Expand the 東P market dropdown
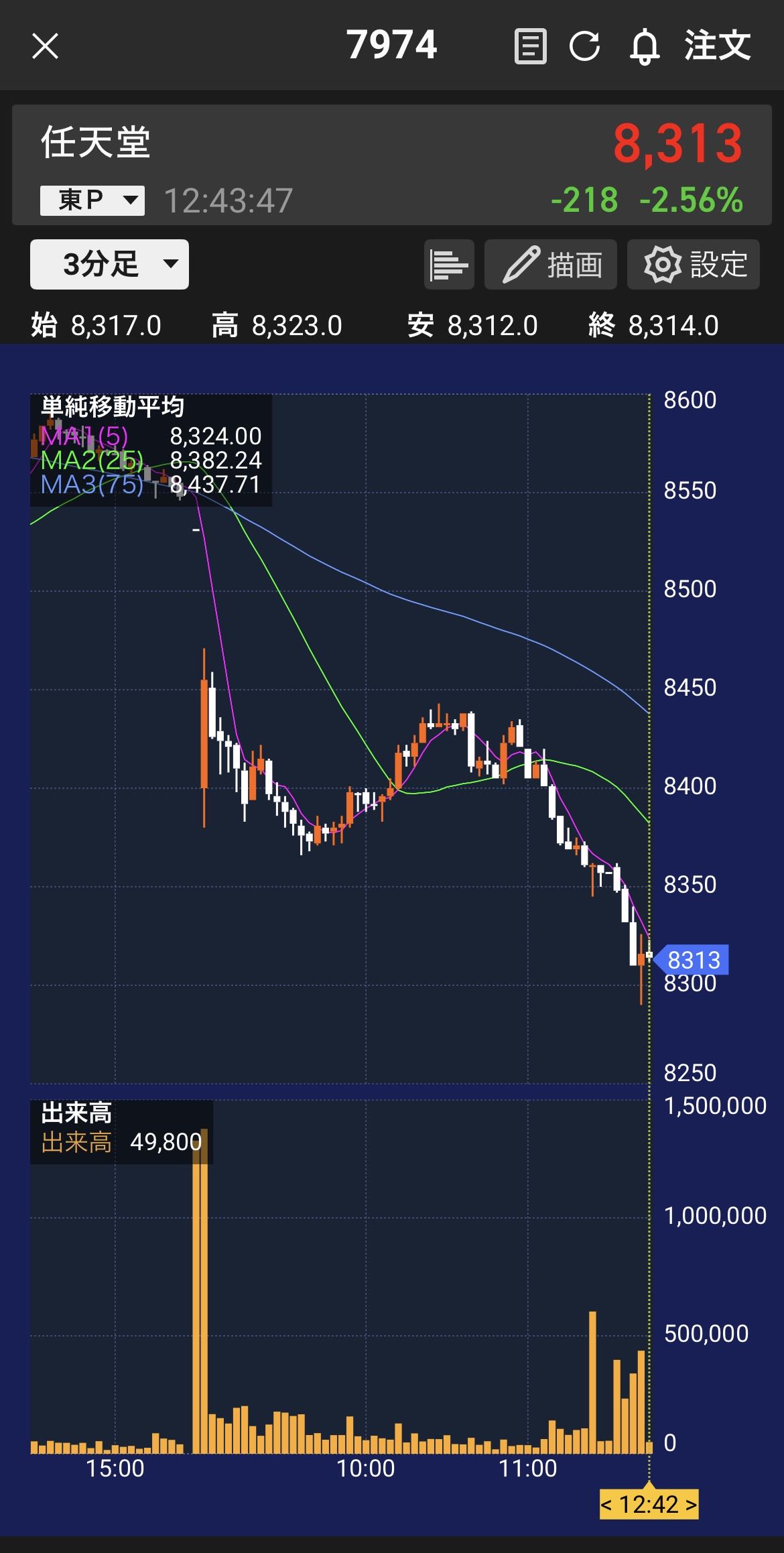This screenshot has height=1553, width=784. (92, 200)
